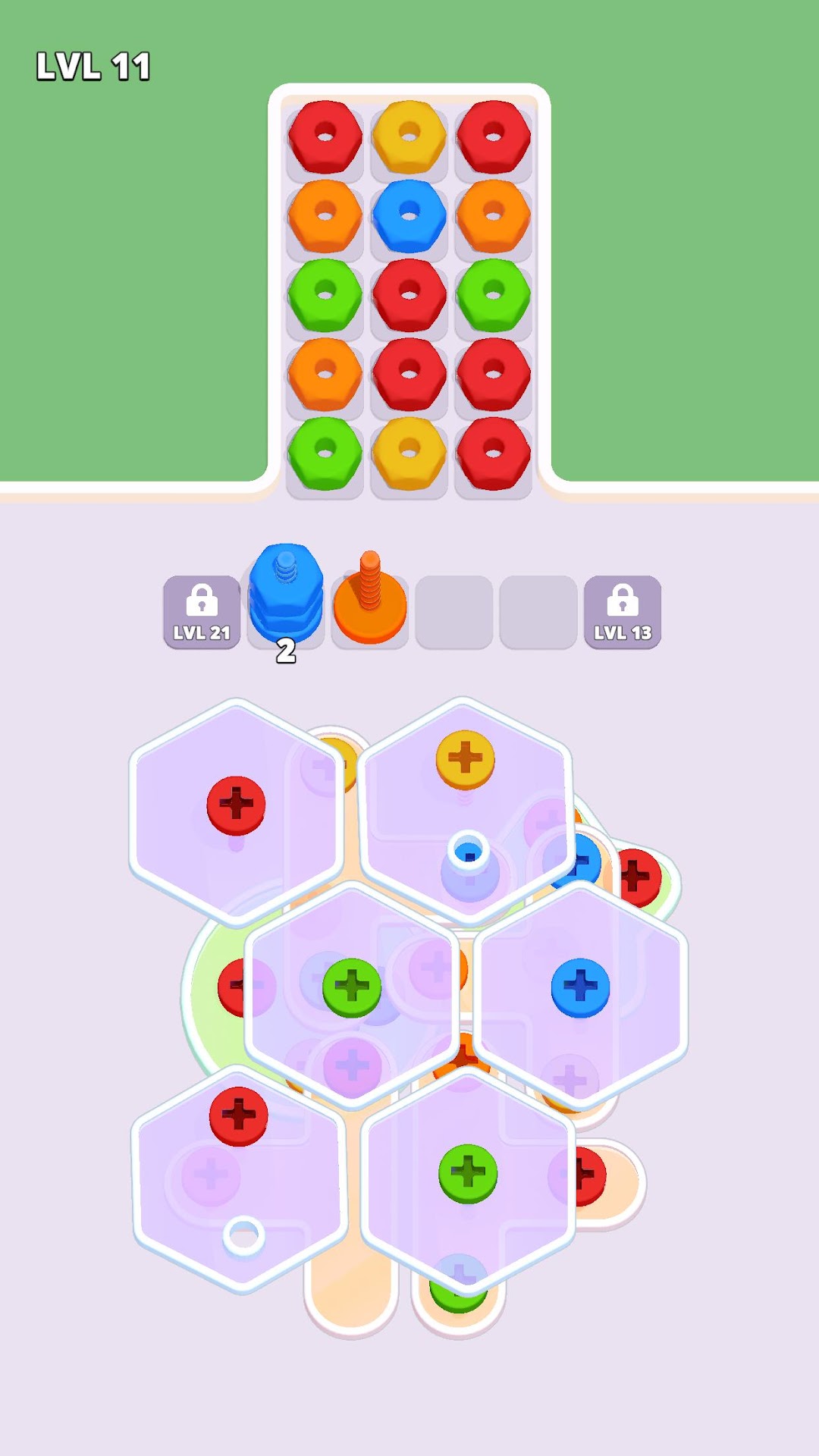Unscrew the yellow screw on the hexagon plate
819x1456 pixels.
pyautogui.click(x=465, y=758)
